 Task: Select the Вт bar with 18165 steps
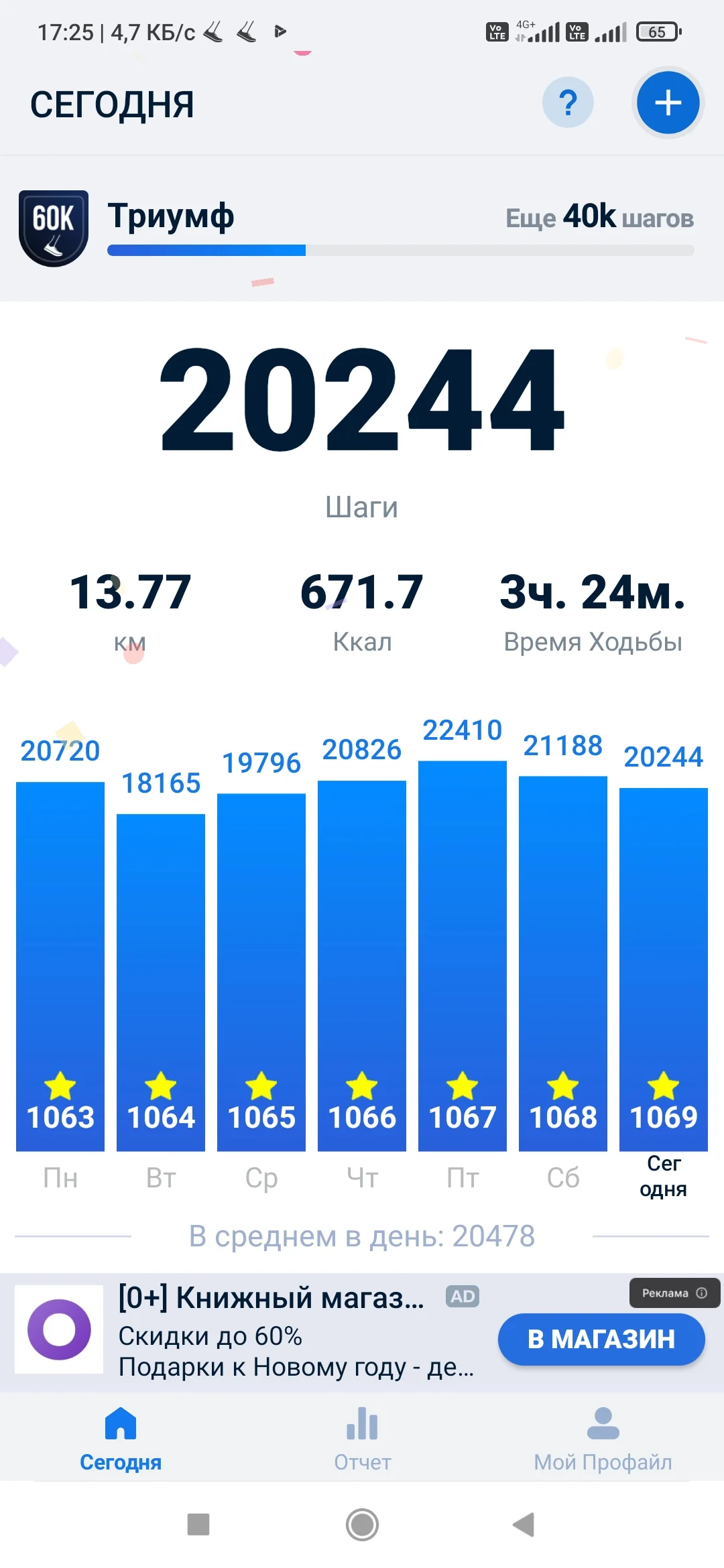tap(161, 982)
